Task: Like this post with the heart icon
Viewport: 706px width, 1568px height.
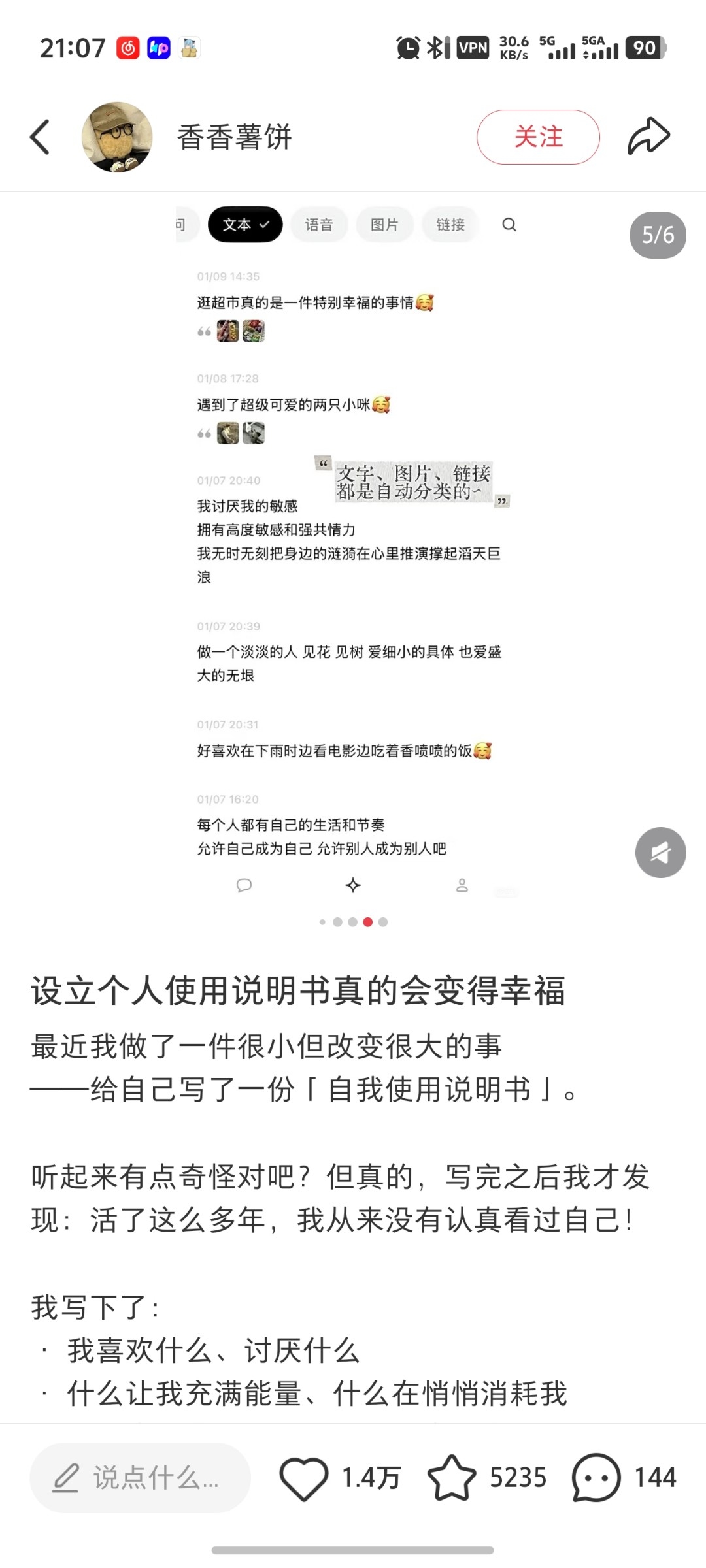Action: [x=304, y=1478]
